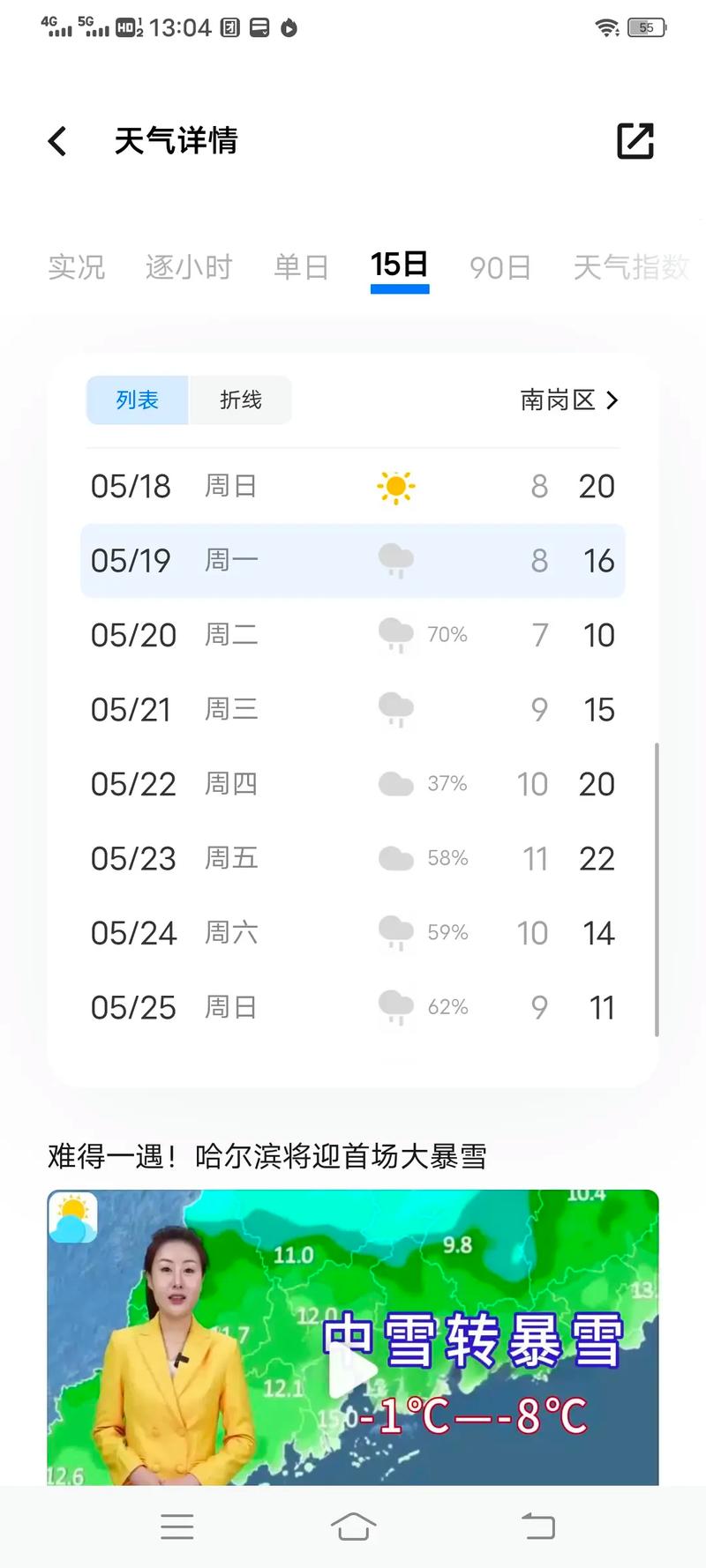The height and width of the screenshot is (1568, 706).
Task: Open the 南岗区 district selector
Action: click(567, 399)
